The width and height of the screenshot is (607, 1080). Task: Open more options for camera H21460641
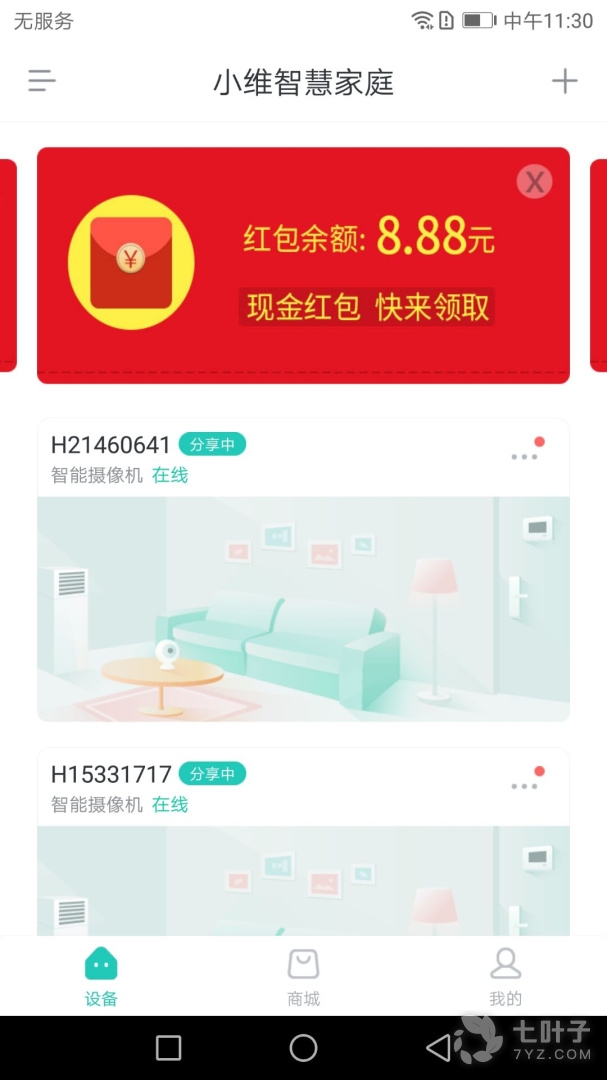(x=524, y=456)
